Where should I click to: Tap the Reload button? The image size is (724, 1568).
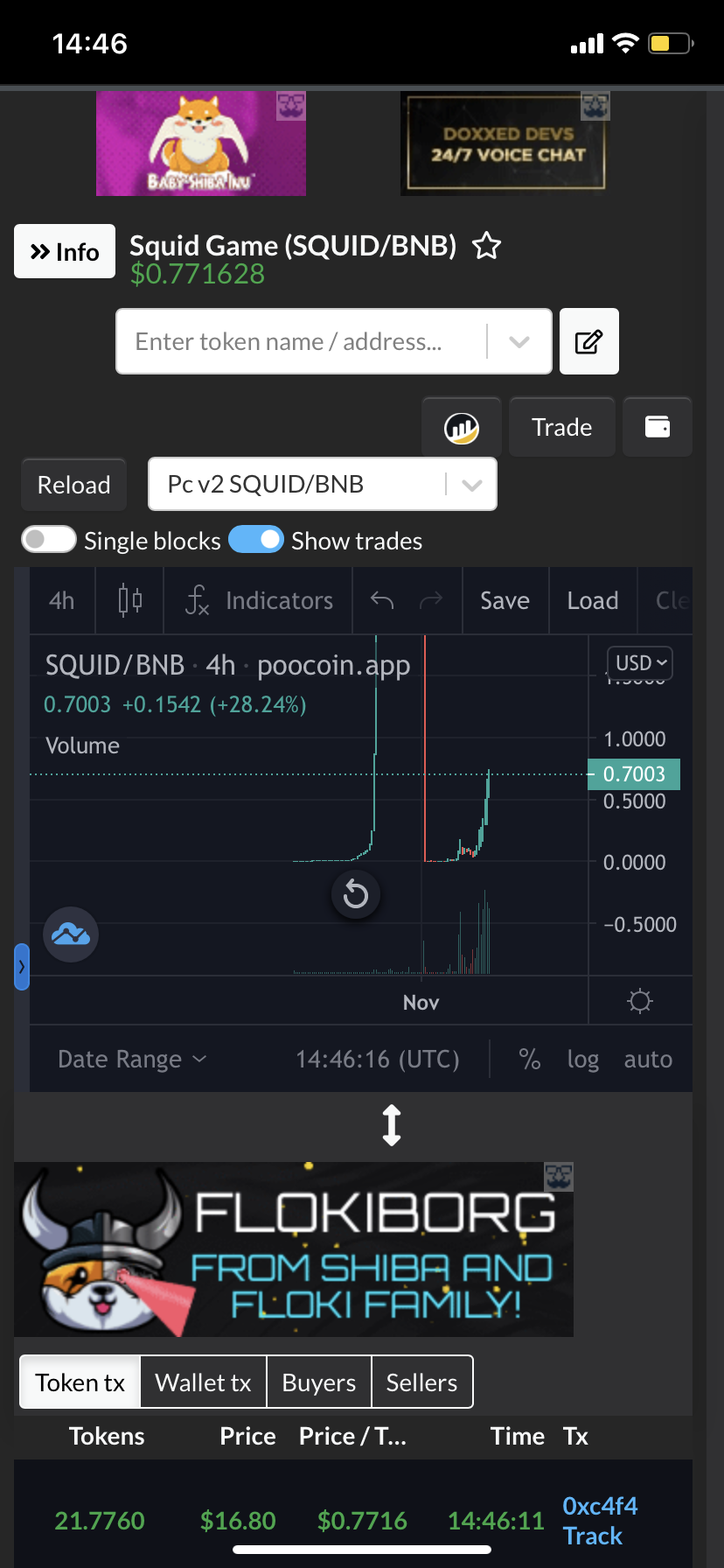coord(74,485)
